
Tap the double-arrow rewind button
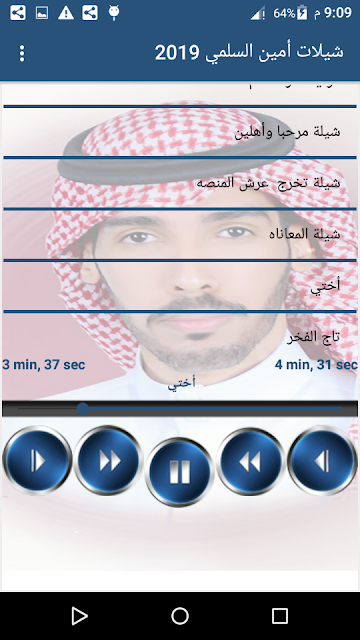tap(250, 462)
